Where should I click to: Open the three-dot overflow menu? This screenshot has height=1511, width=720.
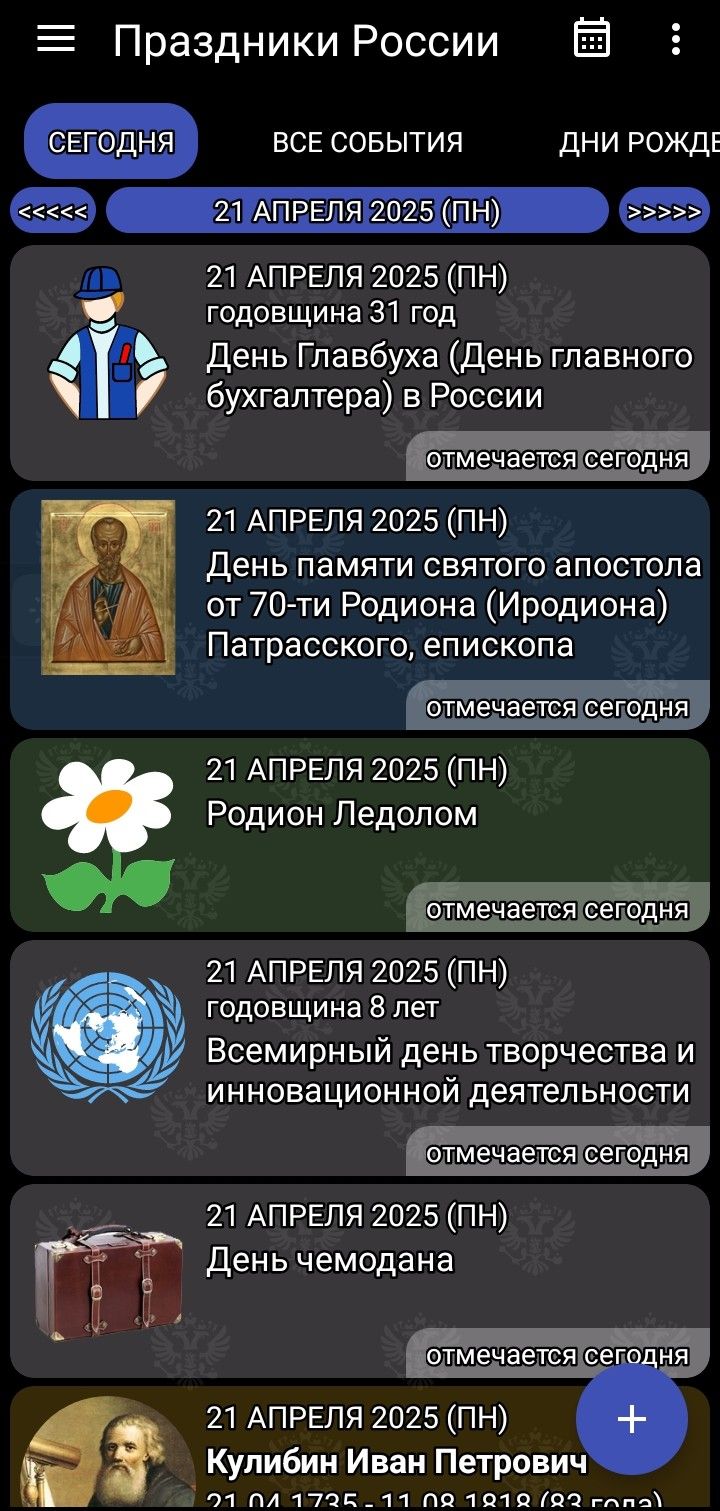click(x=676, y=40)
